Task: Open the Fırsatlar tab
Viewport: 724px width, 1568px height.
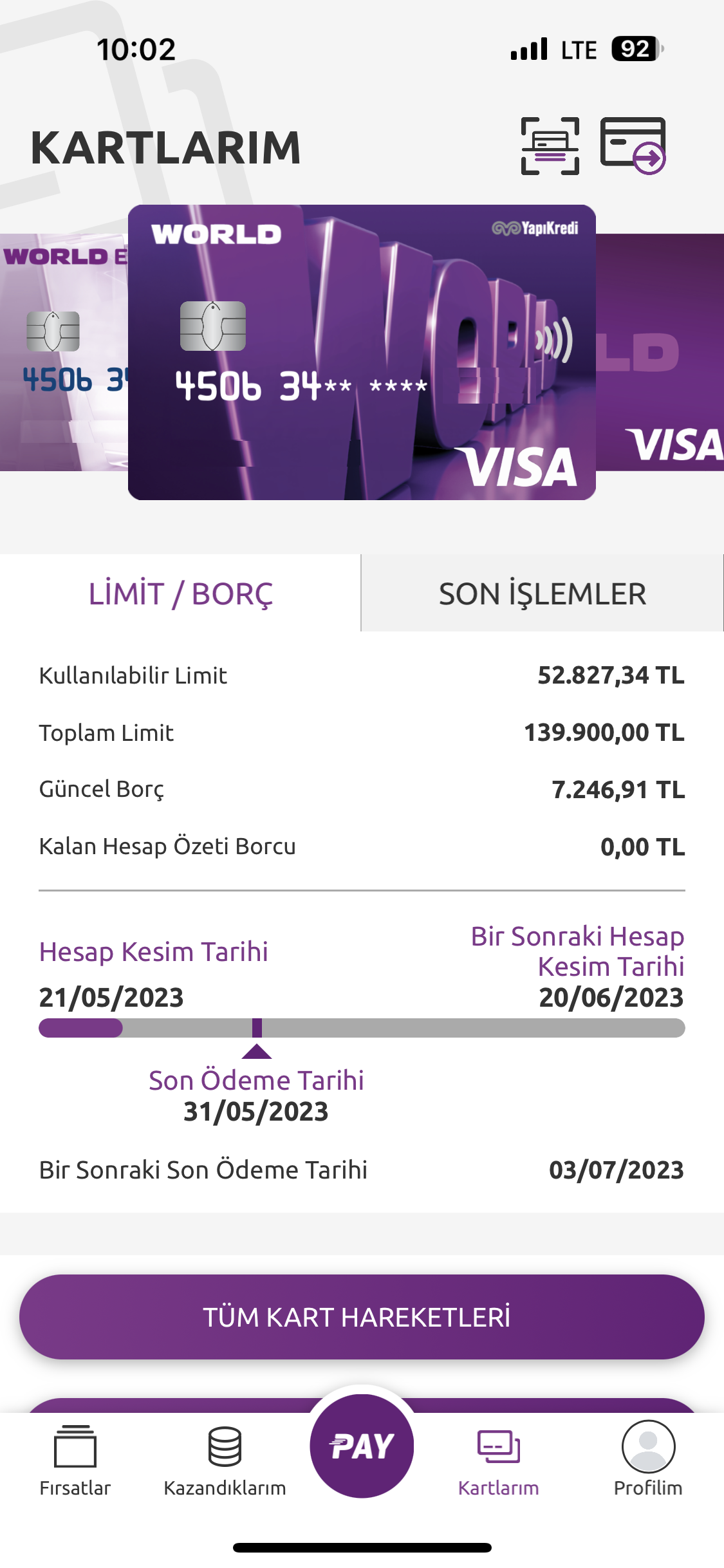Action: [x=75, y=1460]
